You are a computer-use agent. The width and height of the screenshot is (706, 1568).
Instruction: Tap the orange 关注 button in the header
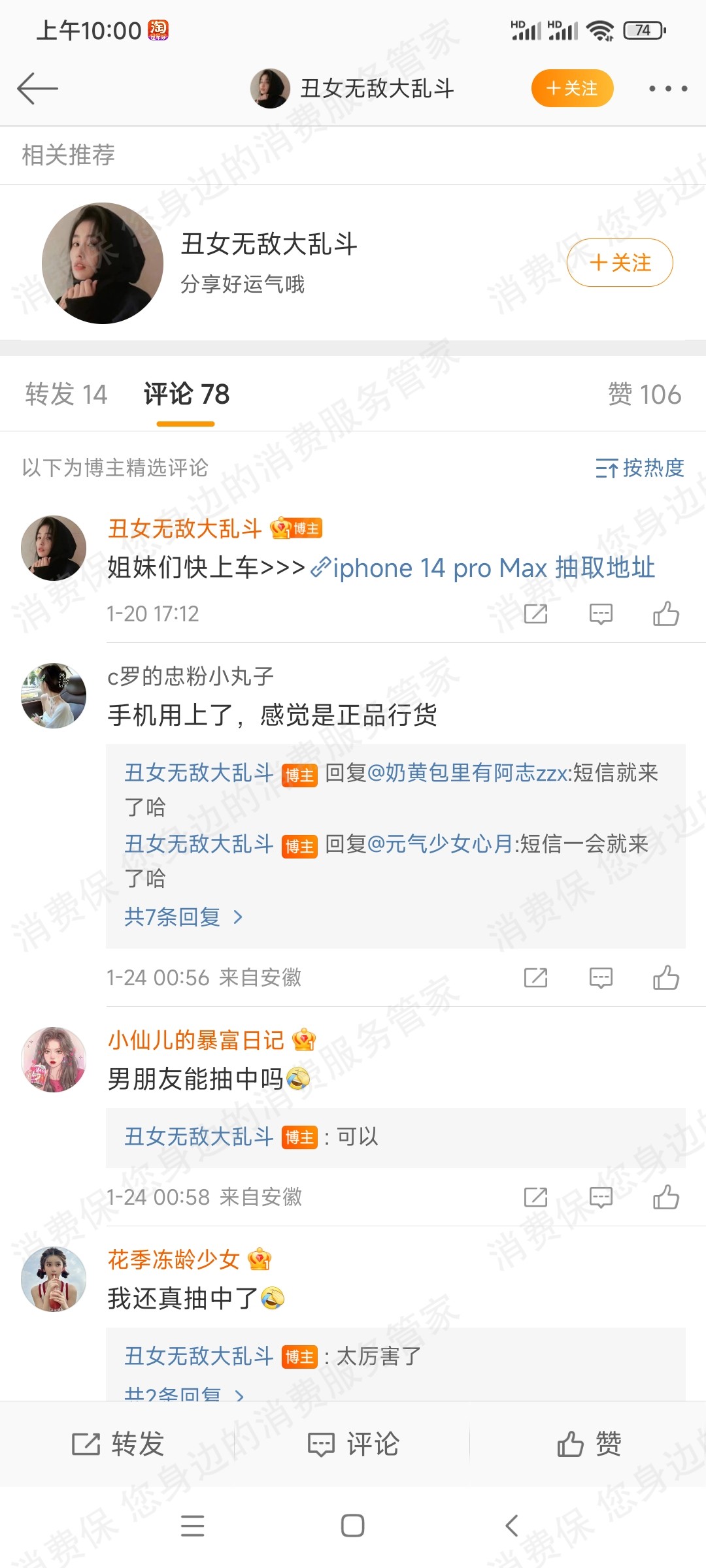pyautogui.click(x=572, y=88)
